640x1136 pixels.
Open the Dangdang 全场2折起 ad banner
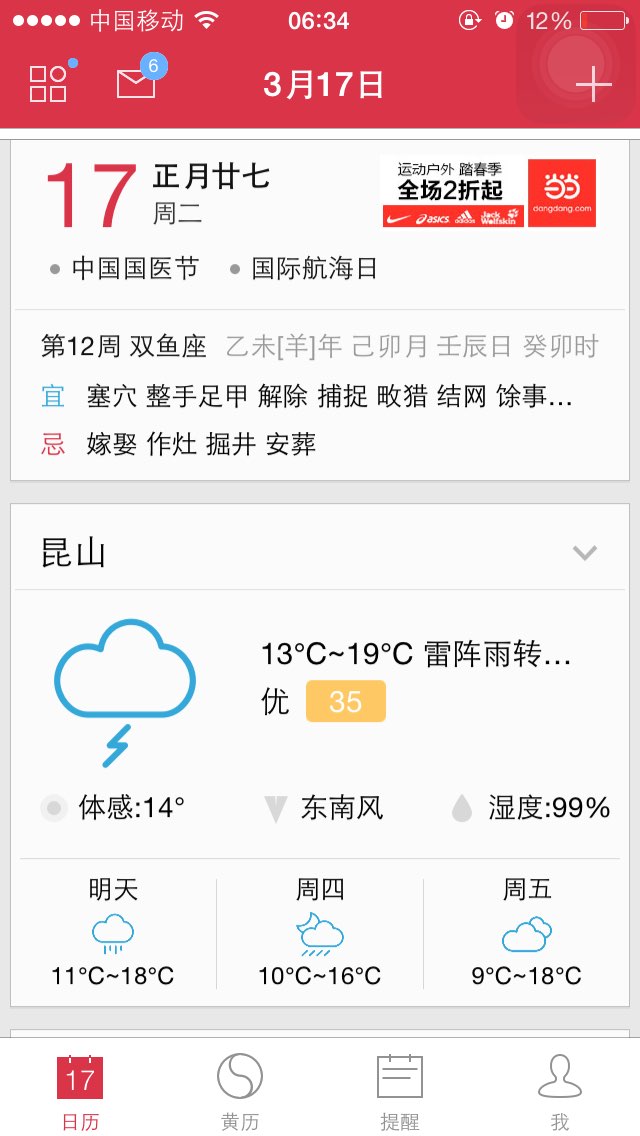point(489,193)
